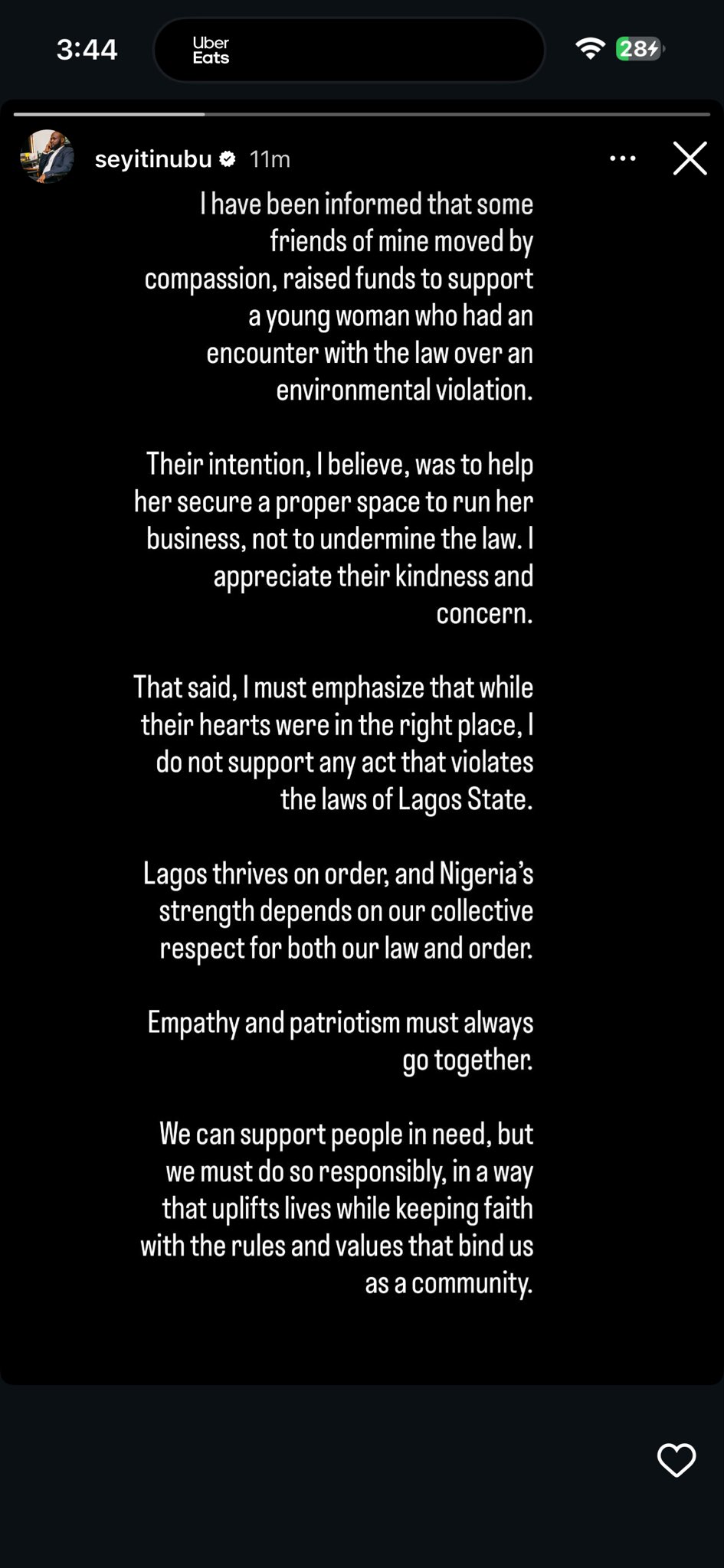724x1568 pixels.
Task: Open seyitinubu's profile picture
Action: (48, 157)
